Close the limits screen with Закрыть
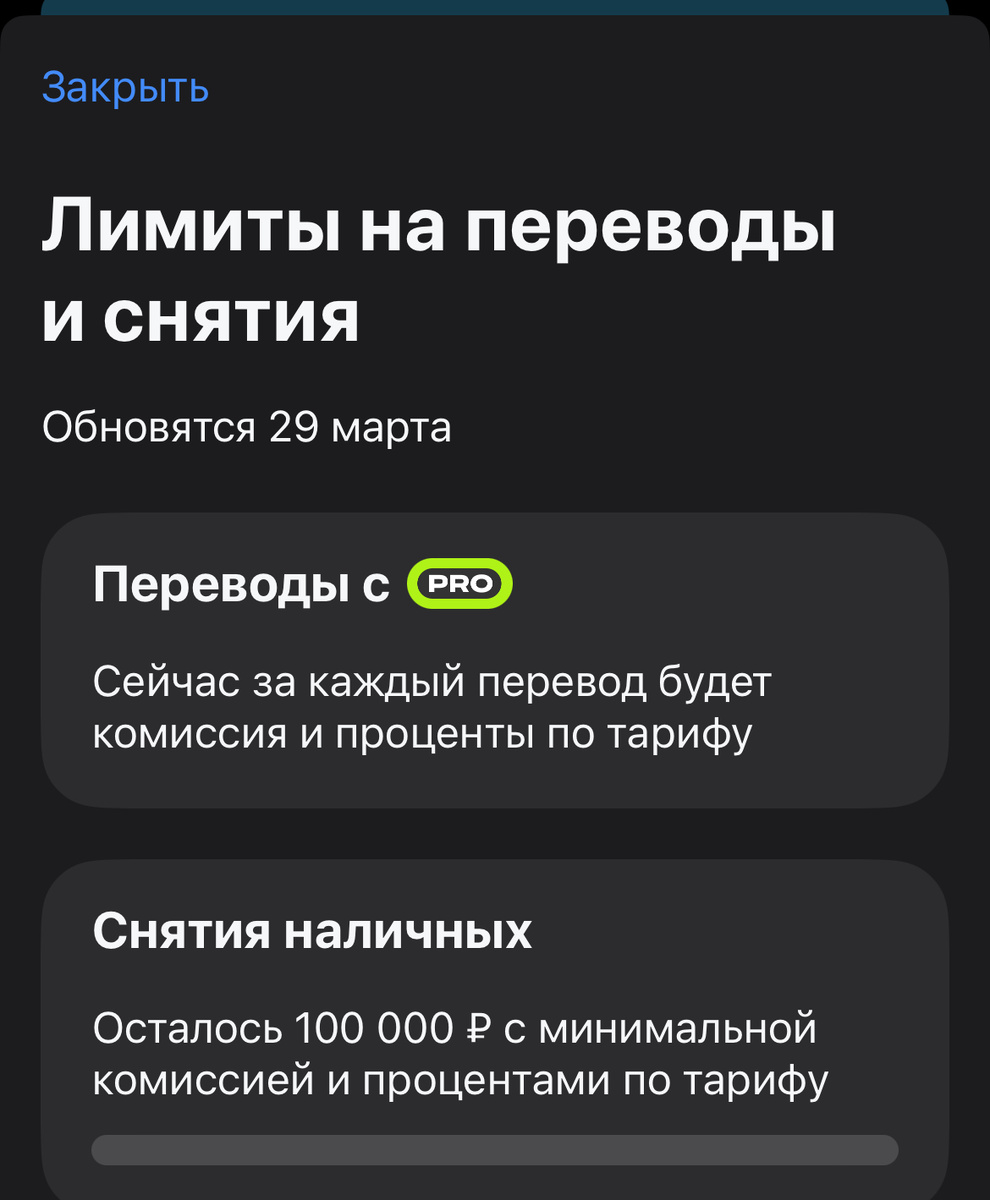This screenshot has width=990, height=1200. coord(124,88)
